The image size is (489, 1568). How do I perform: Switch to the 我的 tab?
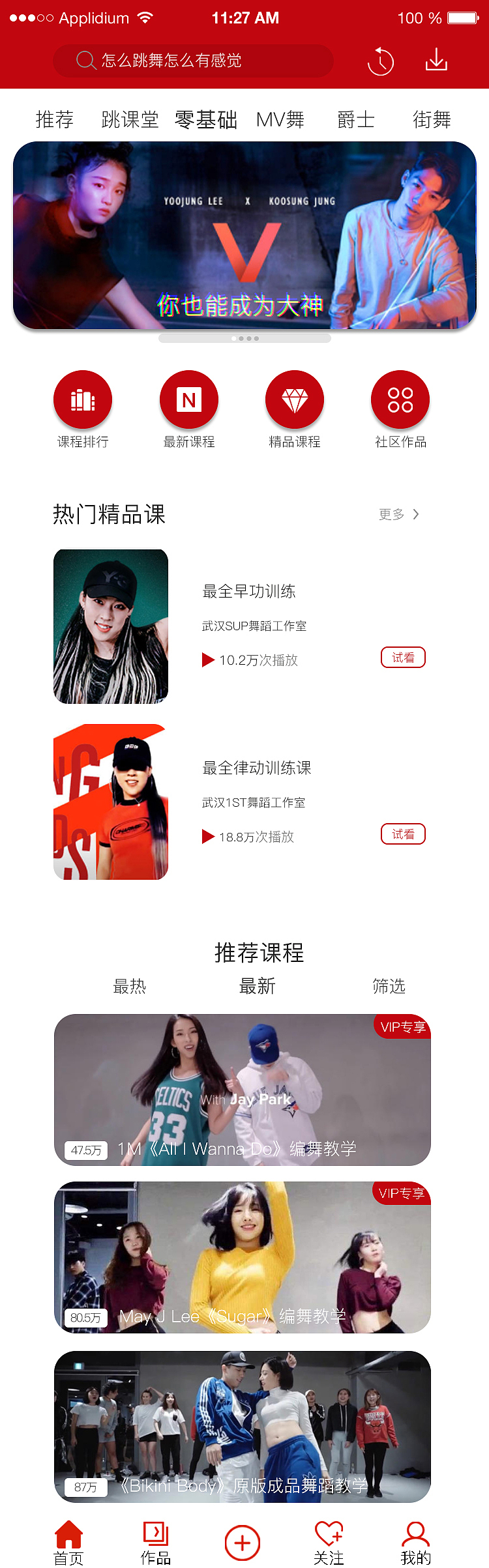tap(415, 1543)
